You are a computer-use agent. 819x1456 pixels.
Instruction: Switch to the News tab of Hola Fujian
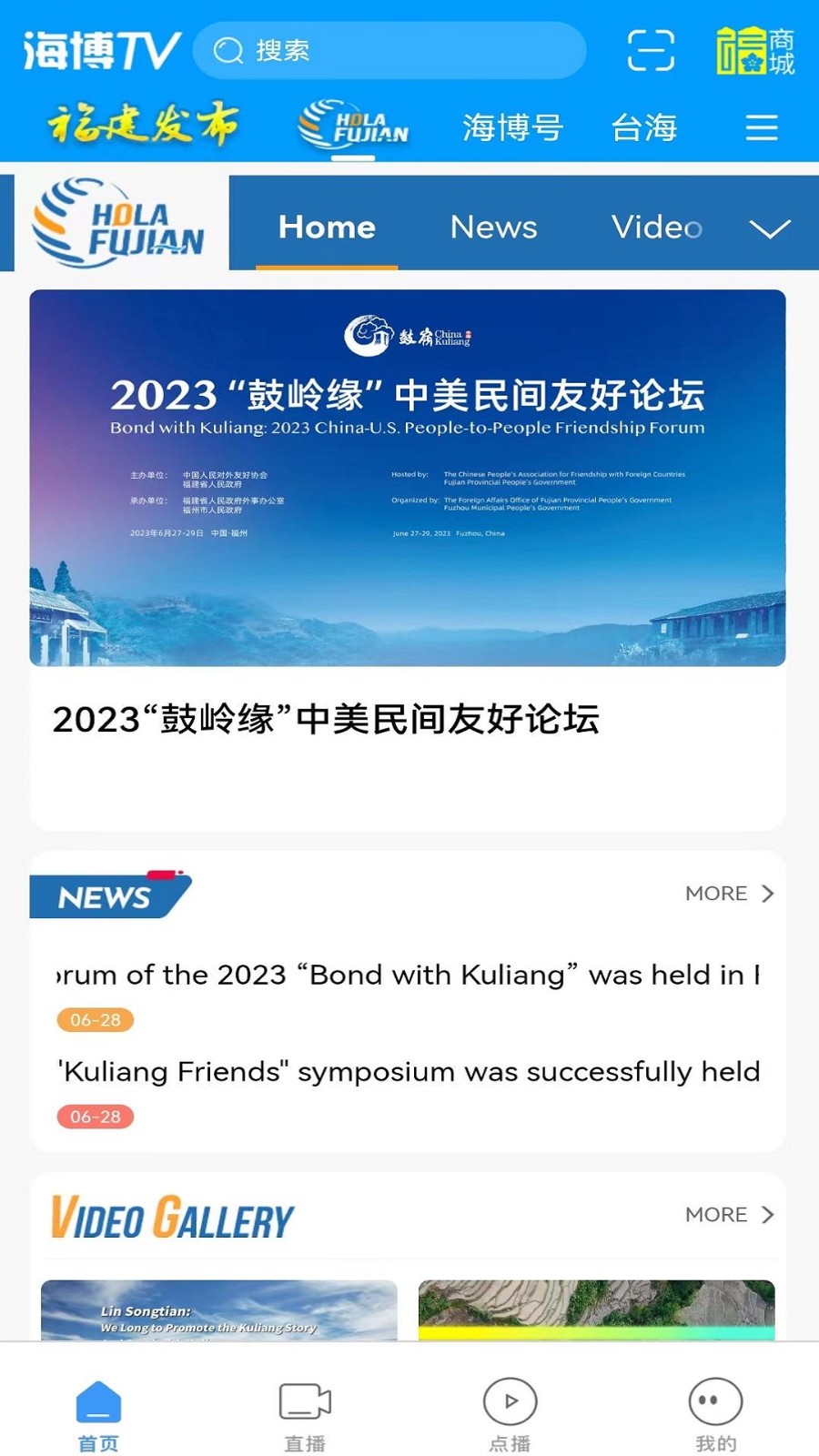(493, 227)
